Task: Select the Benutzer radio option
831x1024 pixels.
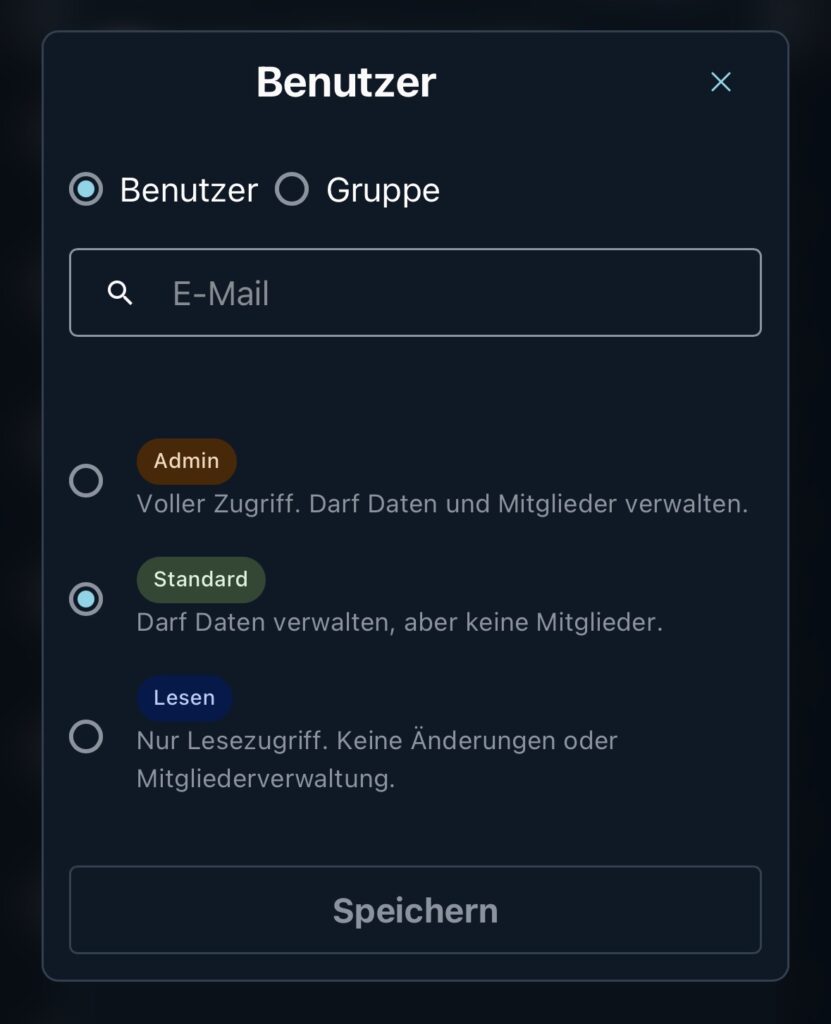Action: pos(86,189)
